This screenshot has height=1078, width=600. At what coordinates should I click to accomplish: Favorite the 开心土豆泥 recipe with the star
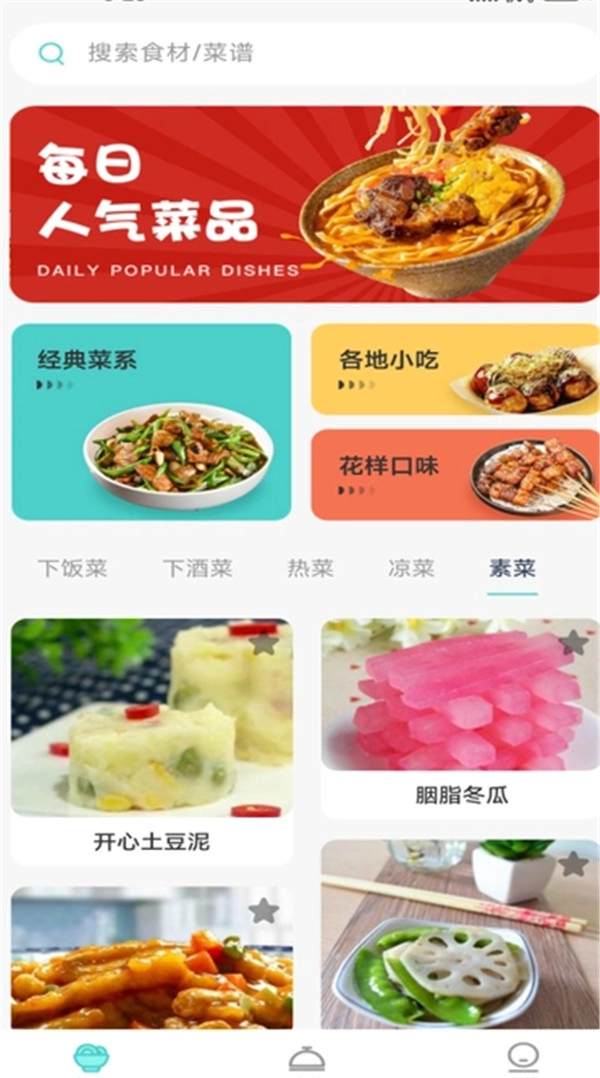pyautogui.click(x=264, y=644)
